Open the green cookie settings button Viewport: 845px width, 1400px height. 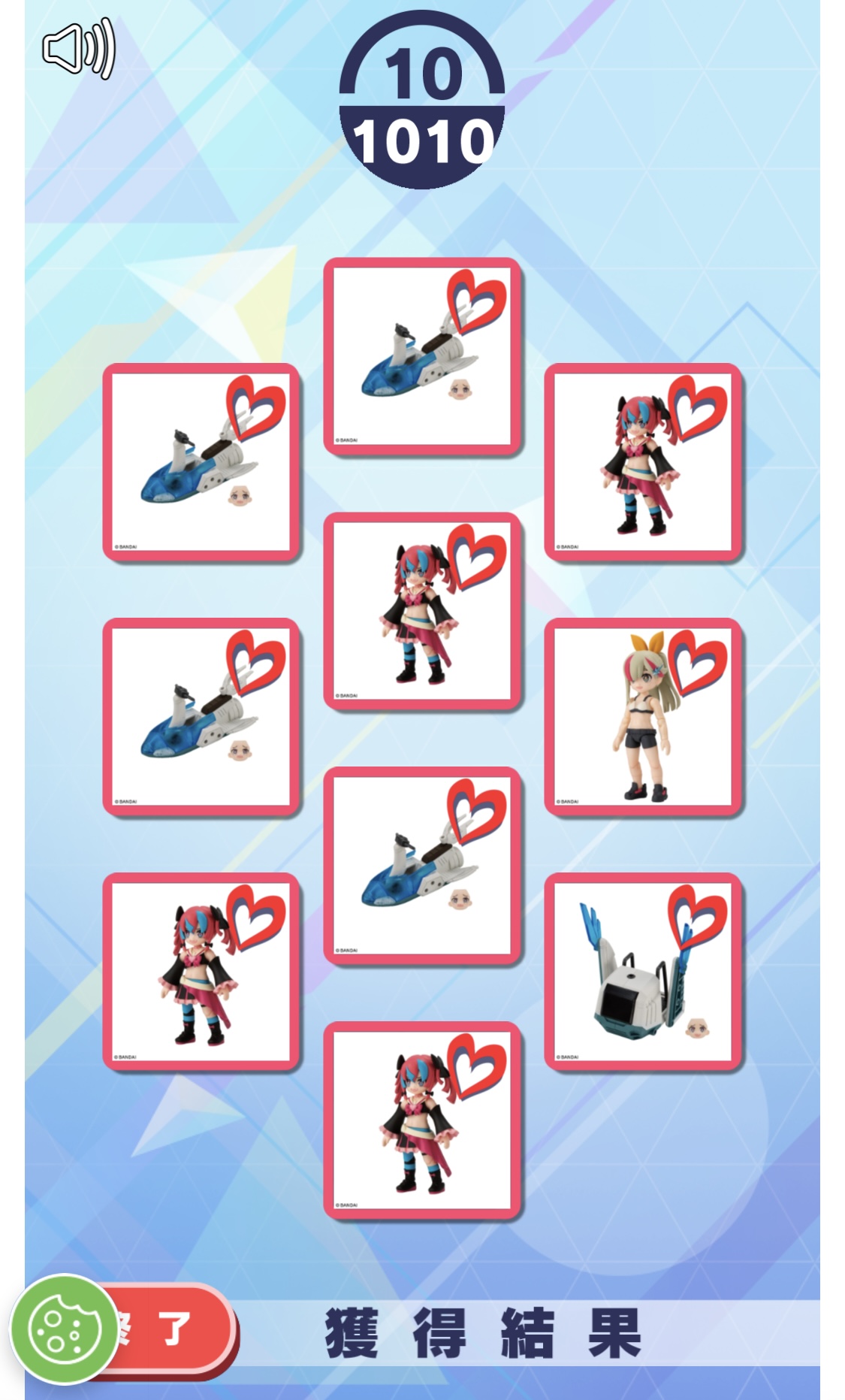64,1329
